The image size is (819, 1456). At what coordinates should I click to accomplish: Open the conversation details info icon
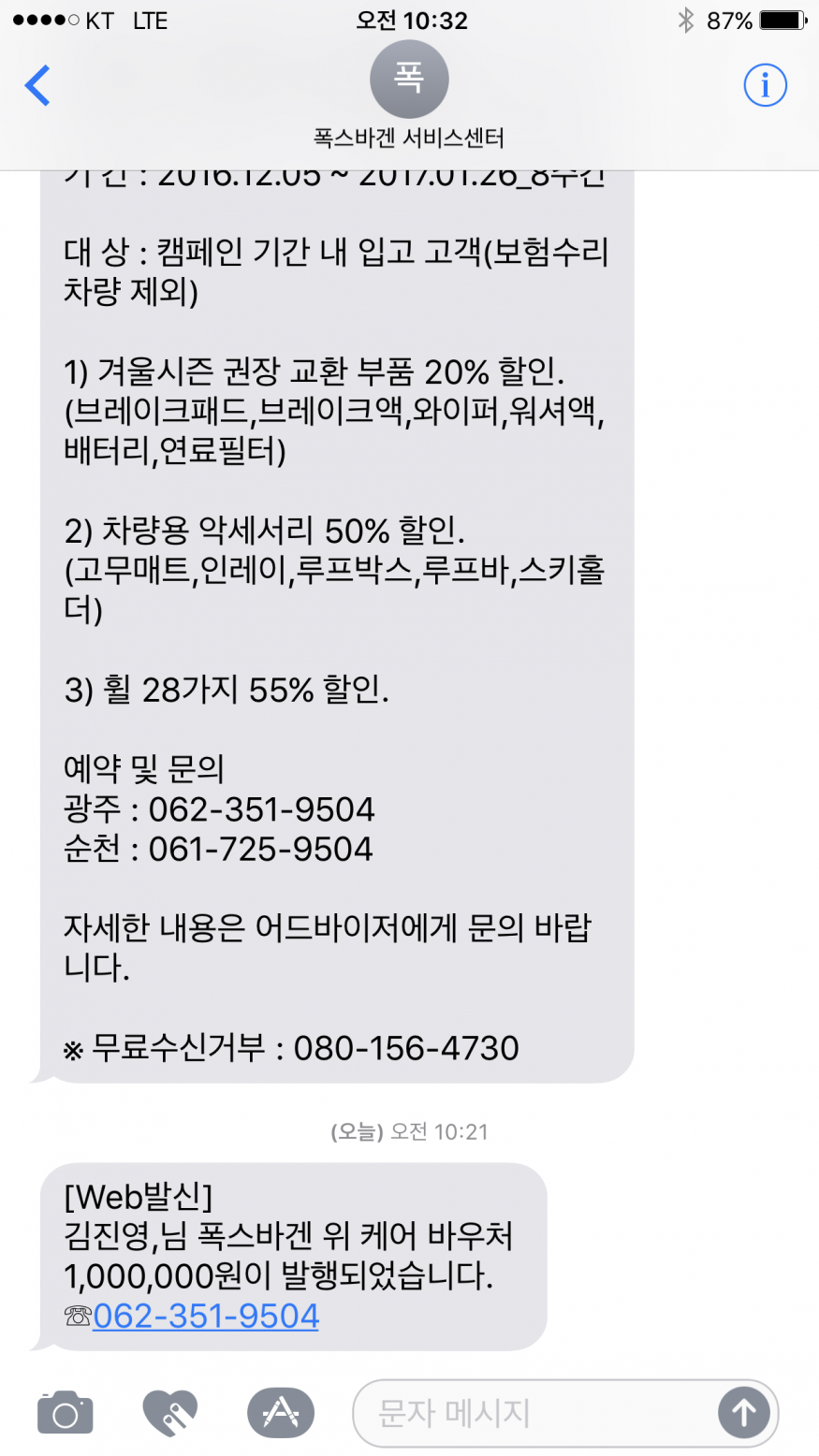765,86
